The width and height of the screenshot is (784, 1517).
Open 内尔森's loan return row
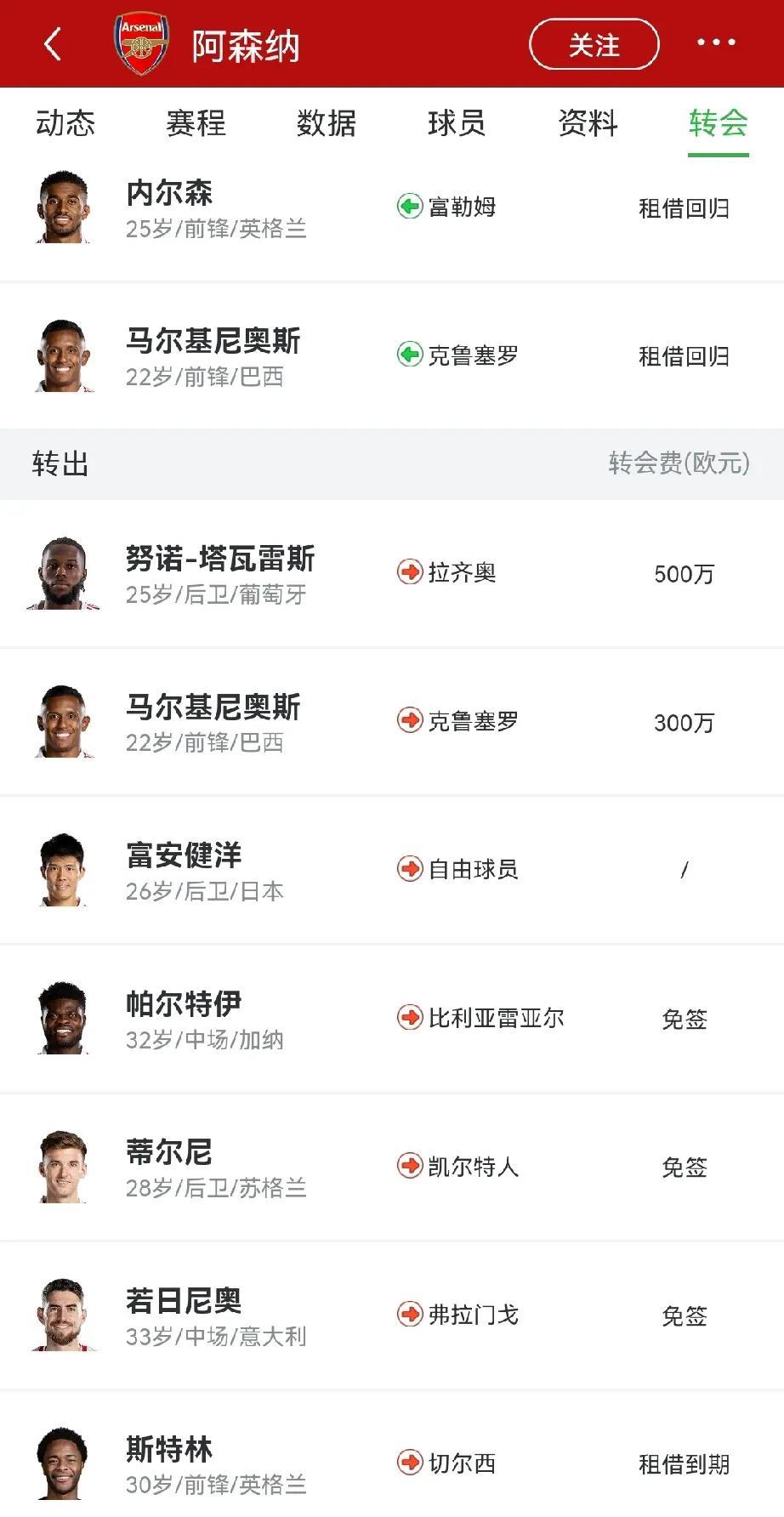[x=391, y=208]
